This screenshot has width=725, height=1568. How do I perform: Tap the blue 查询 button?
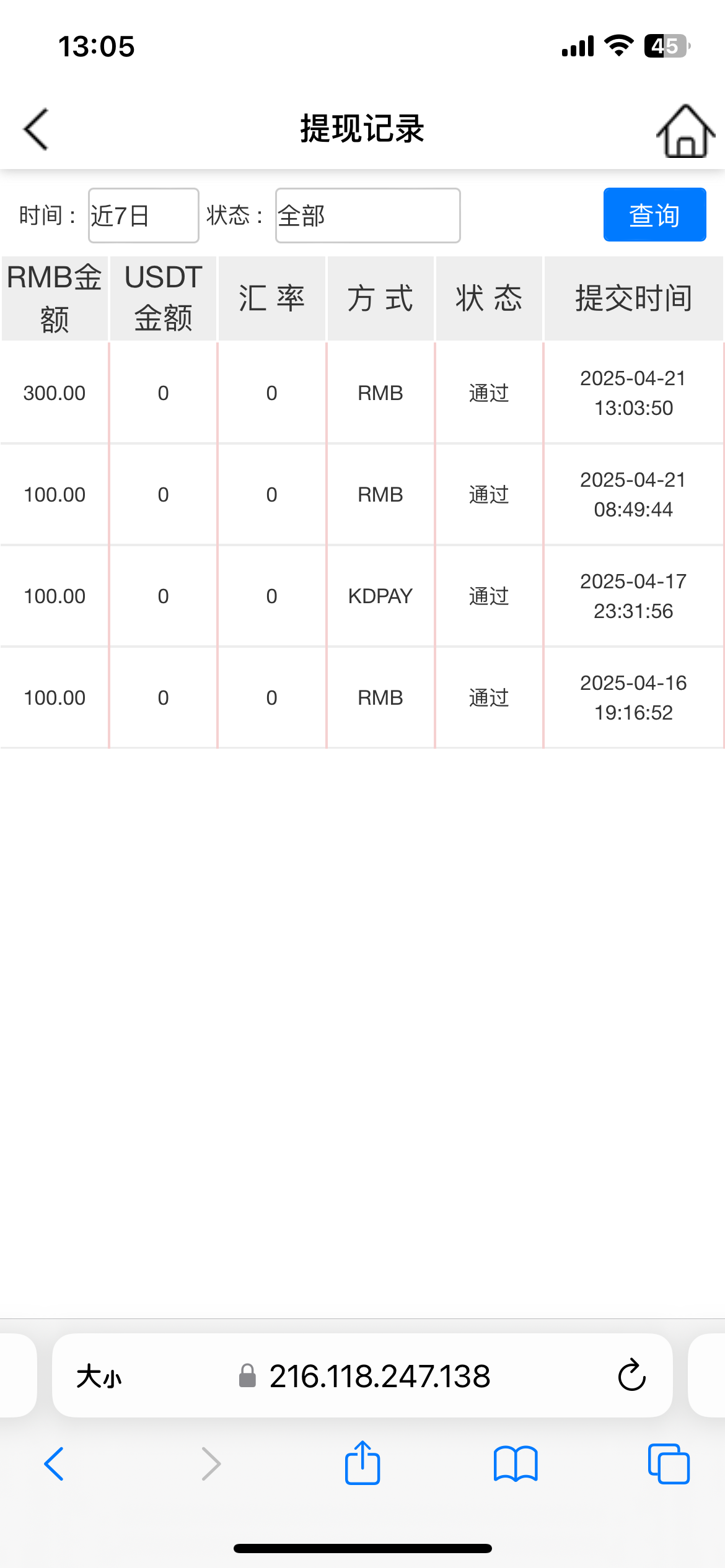click(x=654, y=214)
